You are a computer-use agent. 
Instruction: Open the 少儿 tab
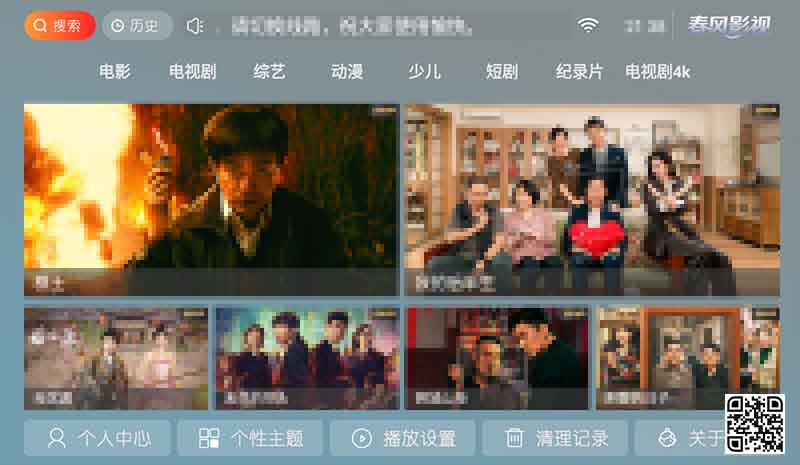(x=424, y=72)
